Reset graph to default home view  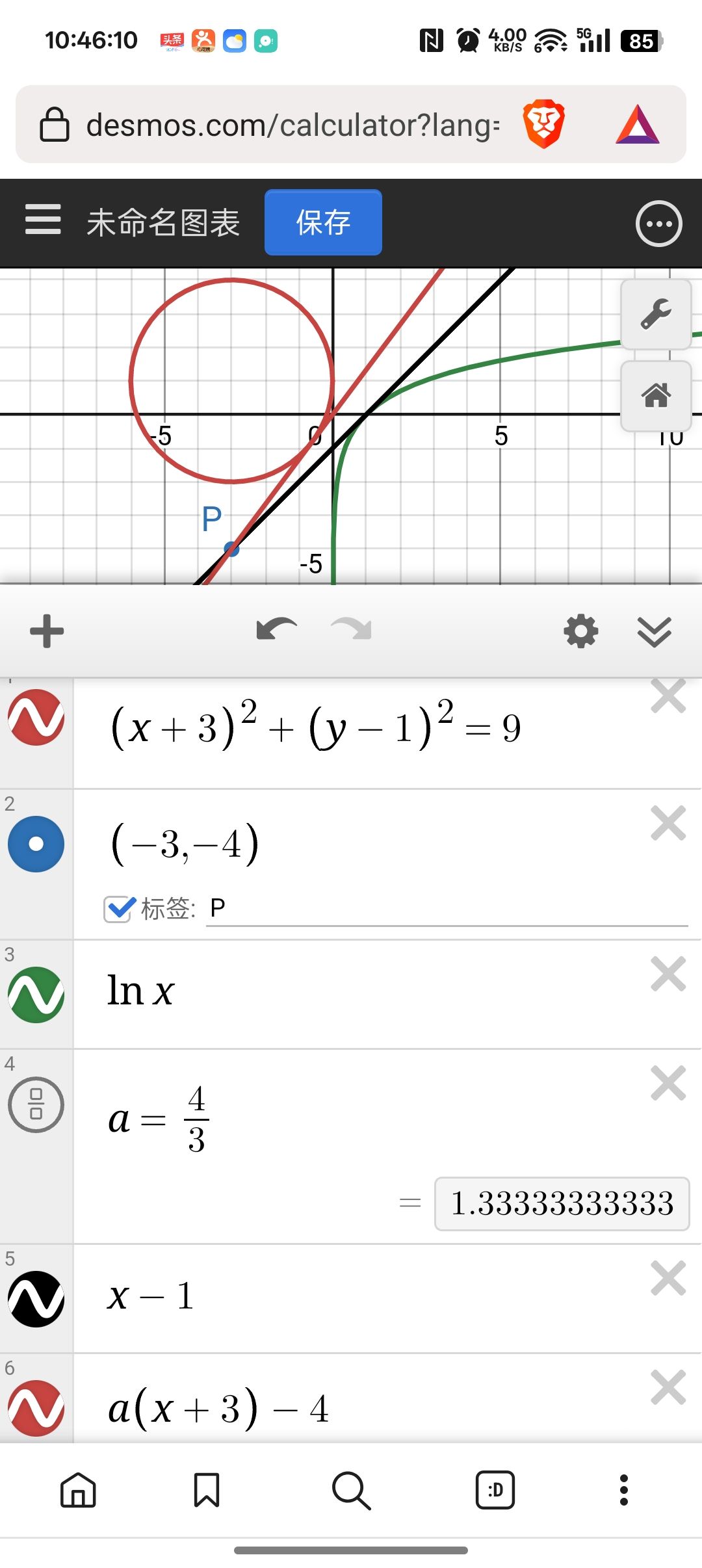[x=656, y=395]
